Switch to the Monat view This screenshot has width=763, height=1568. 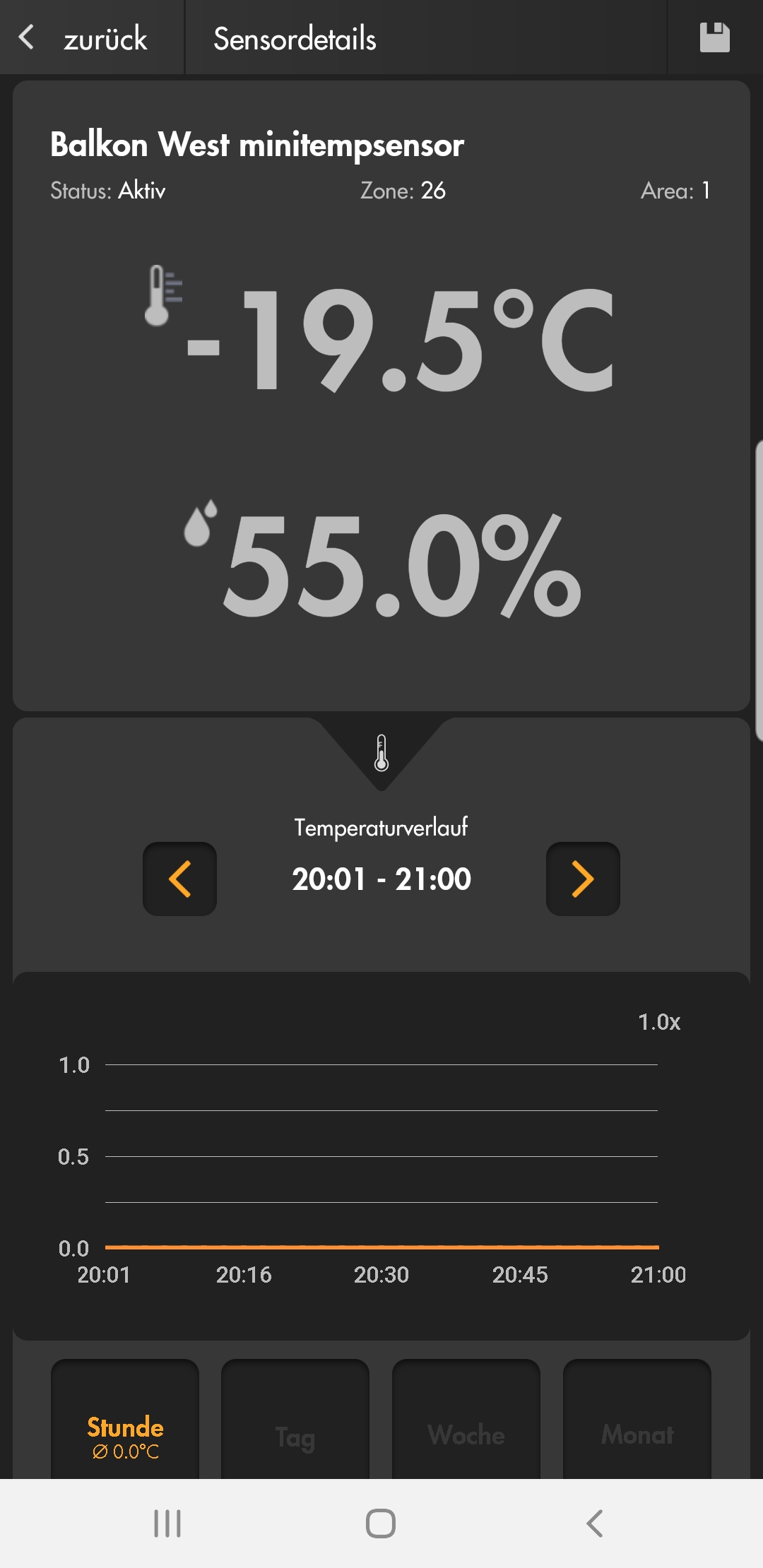click(637, 1434)
